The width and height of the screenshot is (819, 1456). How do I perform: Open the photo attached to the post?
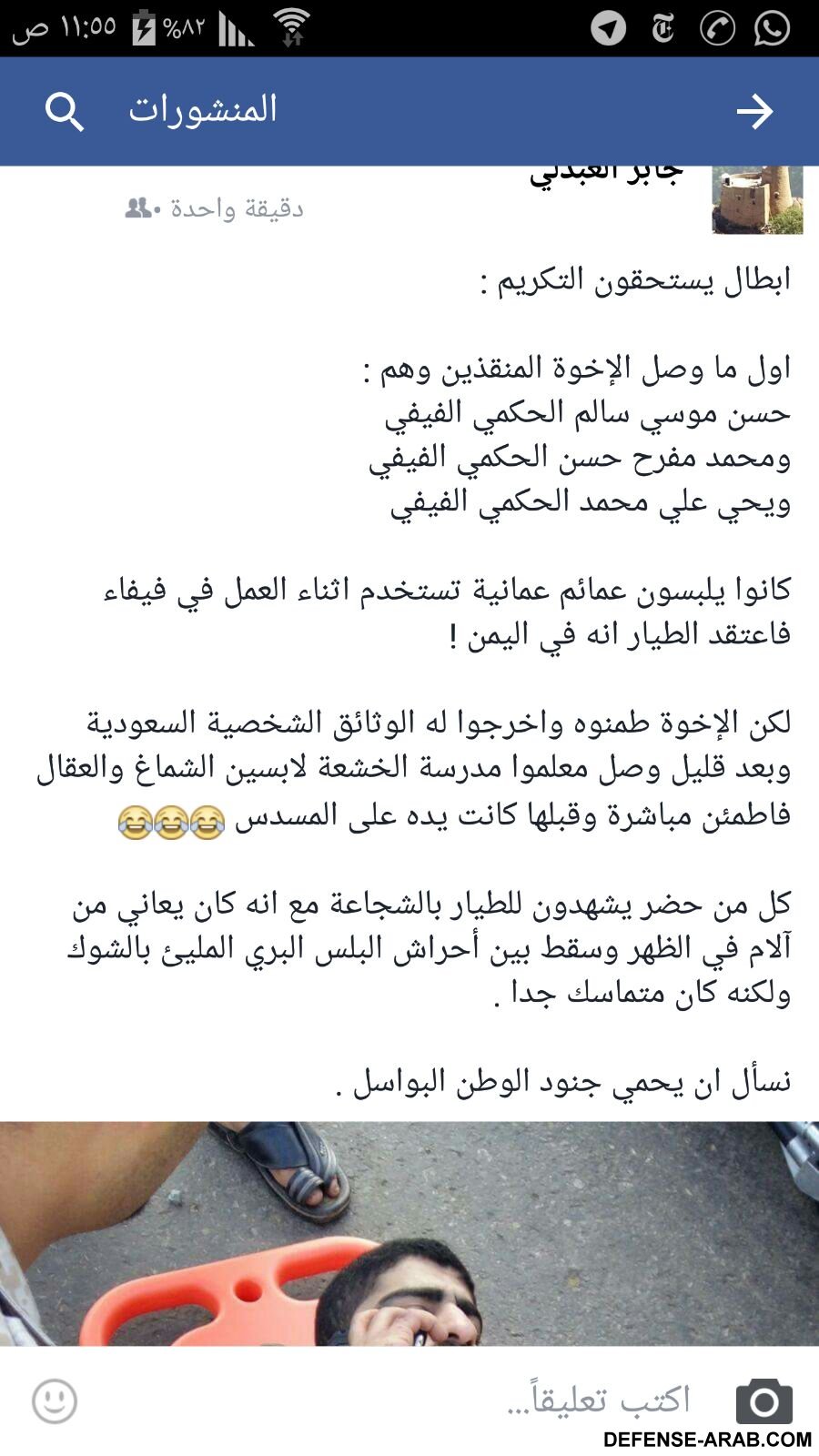pos(409,1233)
